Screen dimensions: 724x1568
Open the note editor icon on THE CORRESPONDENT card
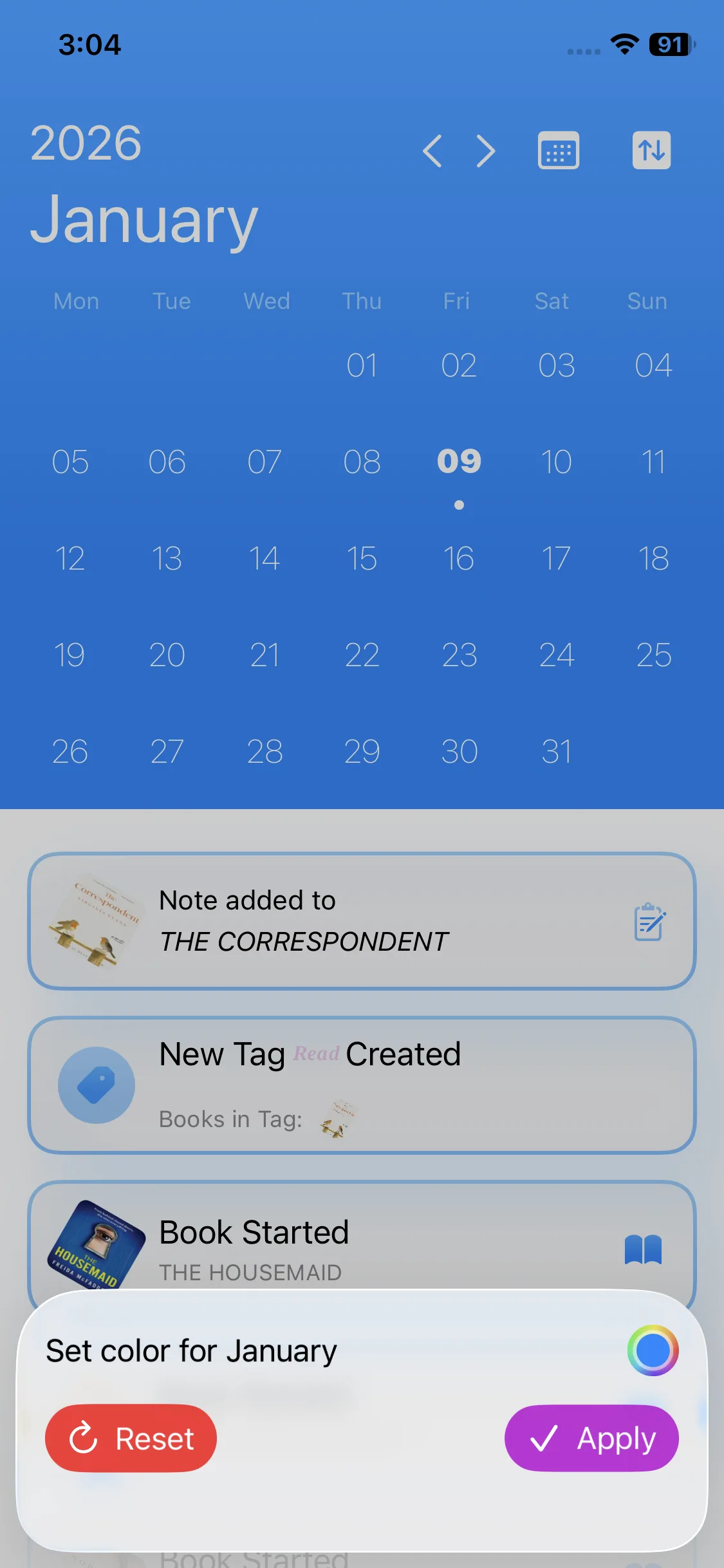click(x=648, y=920)
